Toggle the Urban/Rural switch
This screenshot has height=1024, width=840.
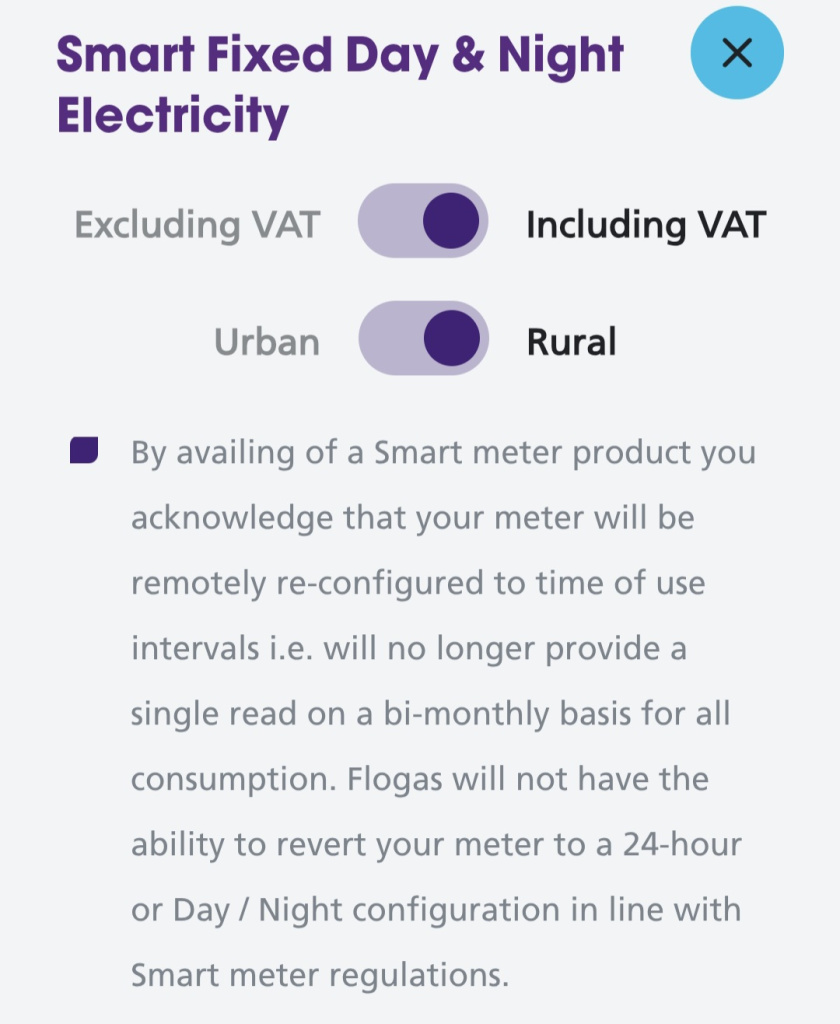pyautogui.click(x=423, y=341)
